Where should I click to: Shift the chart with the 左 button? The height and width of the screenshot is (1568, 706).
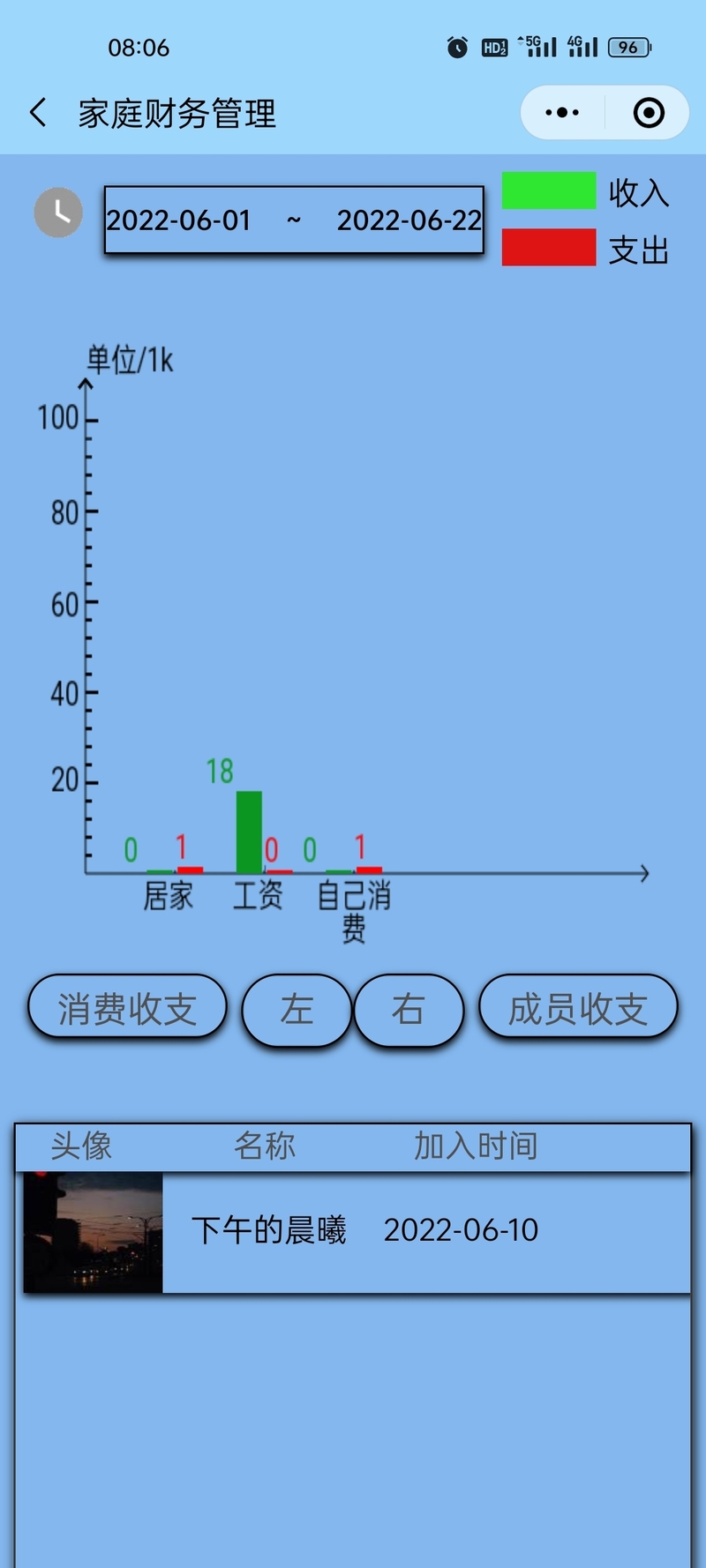[x=297, y=1010]
